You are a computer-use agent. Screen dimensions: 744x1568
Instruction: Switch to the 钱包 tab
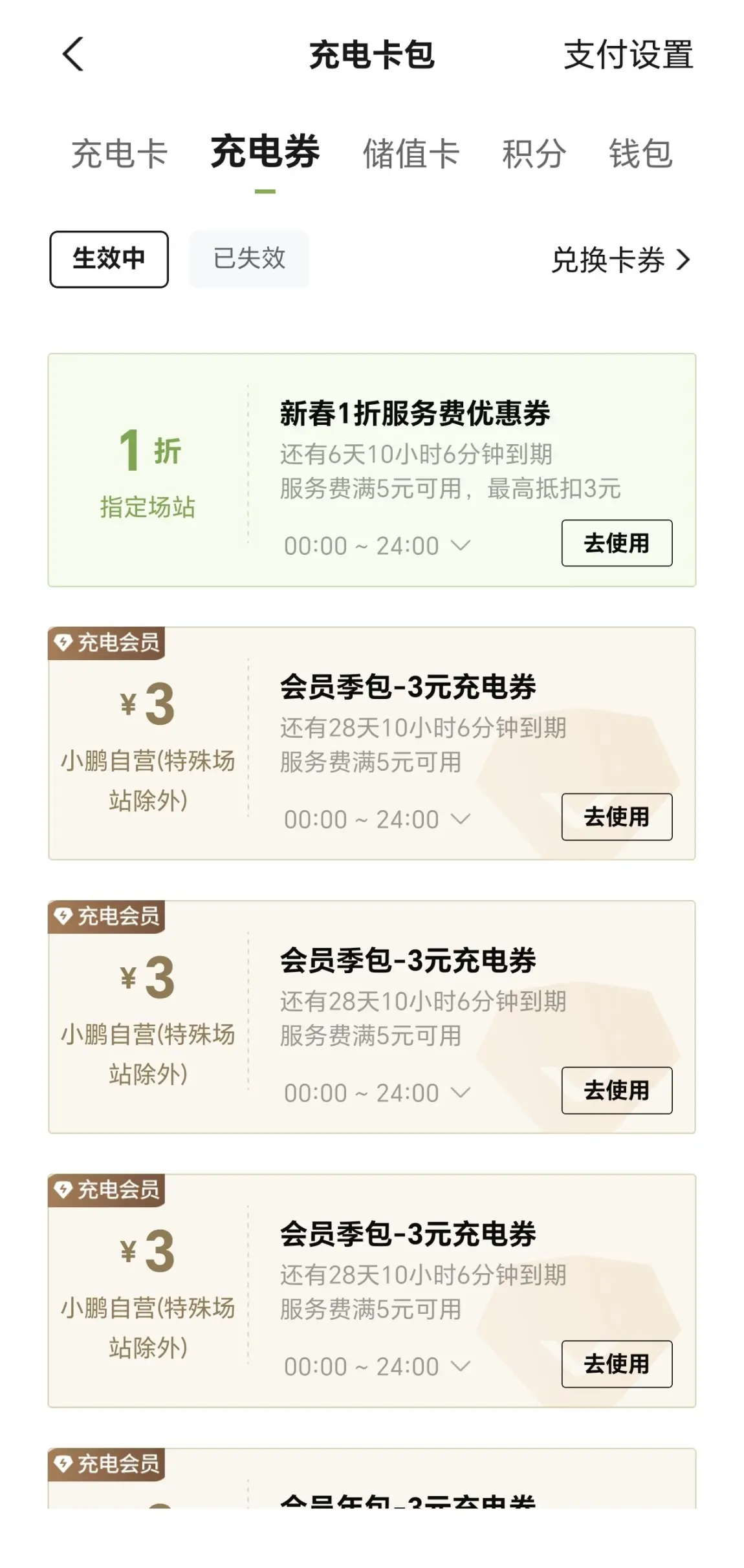click(640, 154)
